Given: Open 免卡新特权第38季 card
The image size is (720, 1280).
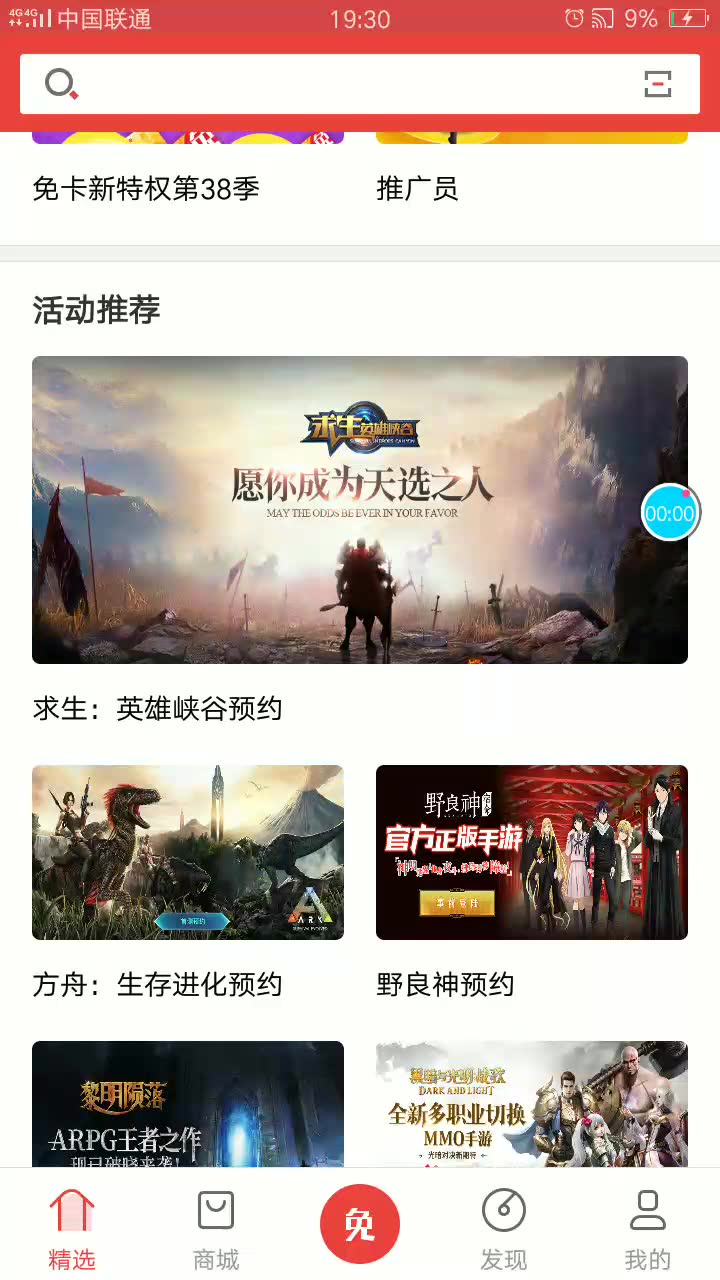Looking at the screenshot, I should (188, 169).
